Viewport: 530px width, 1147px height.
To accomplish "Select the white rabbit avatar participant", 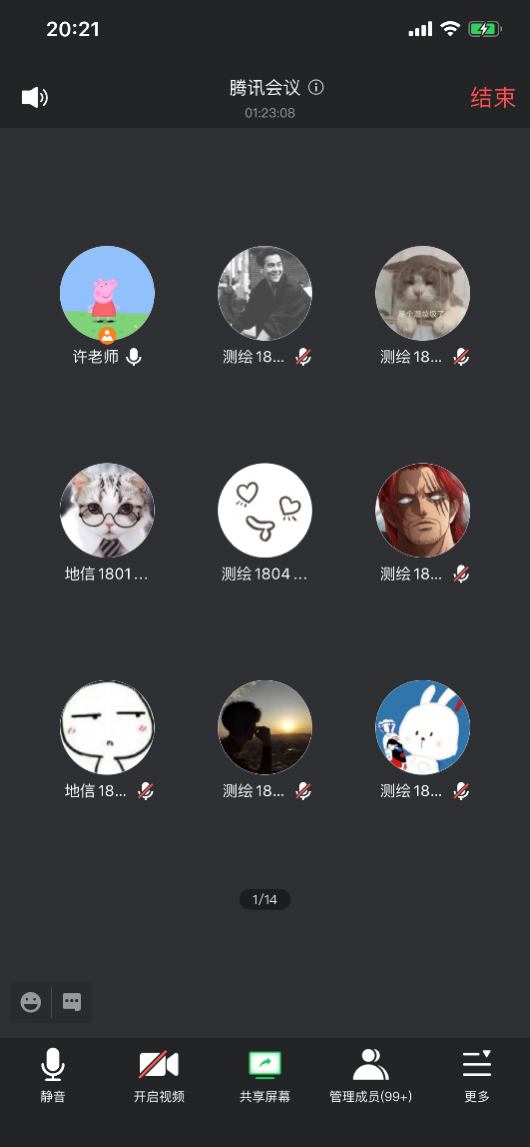I will [x=423, y=727].
